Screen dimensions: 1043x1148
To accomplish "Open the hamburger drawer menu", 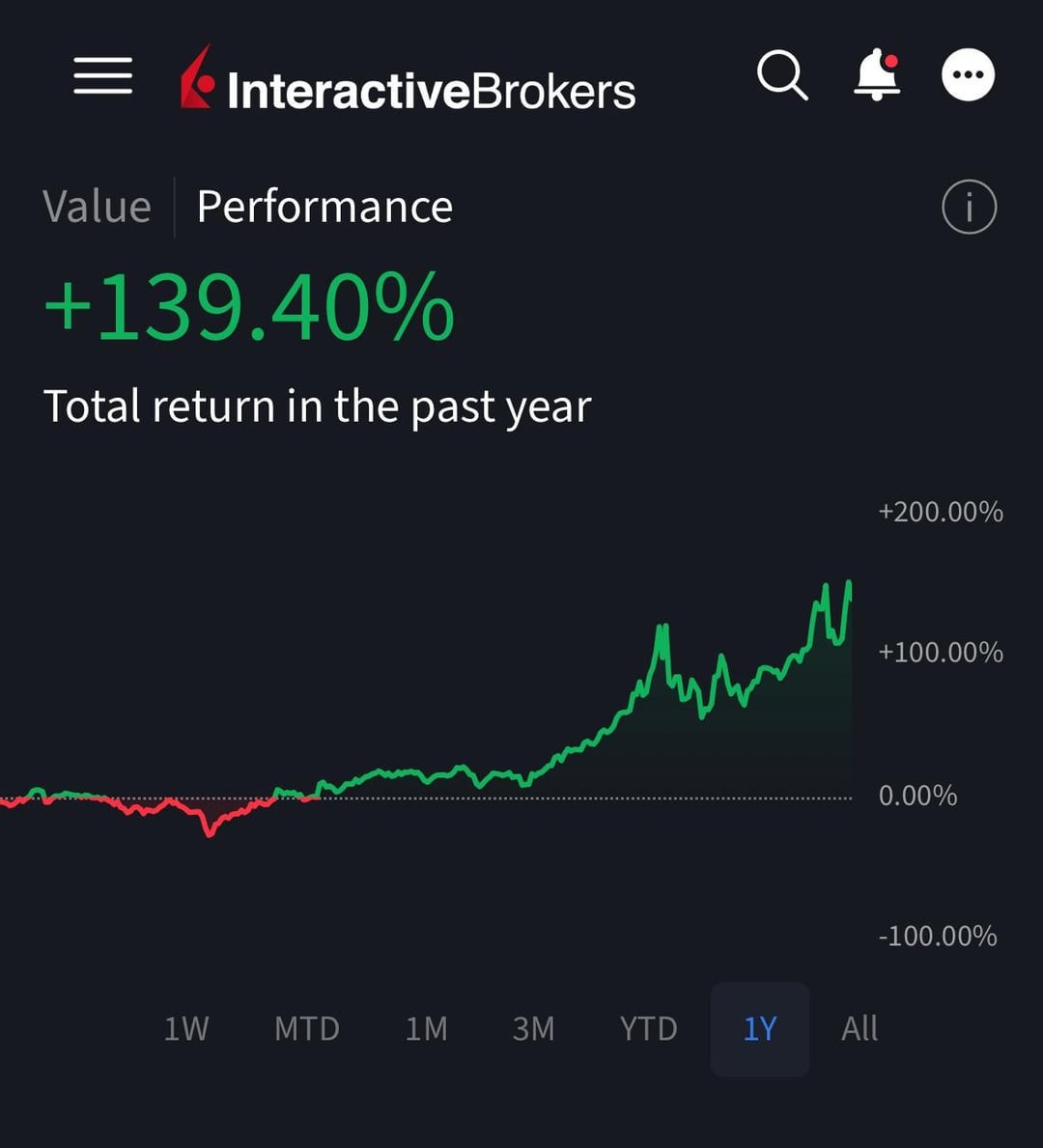I will pos(103,75).
